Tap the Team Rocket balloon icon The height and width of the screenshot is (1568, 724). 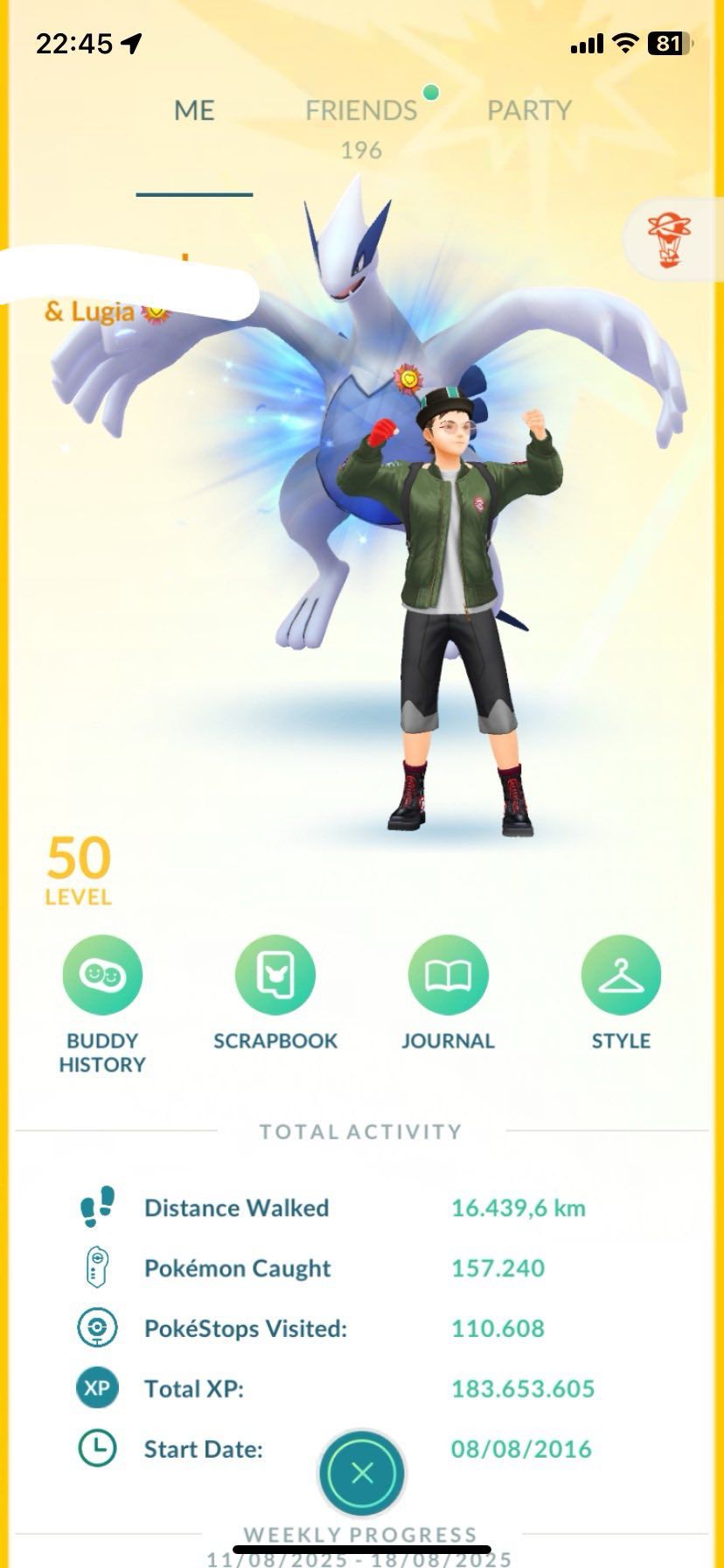pyautogui.click(x=669, y=240)
